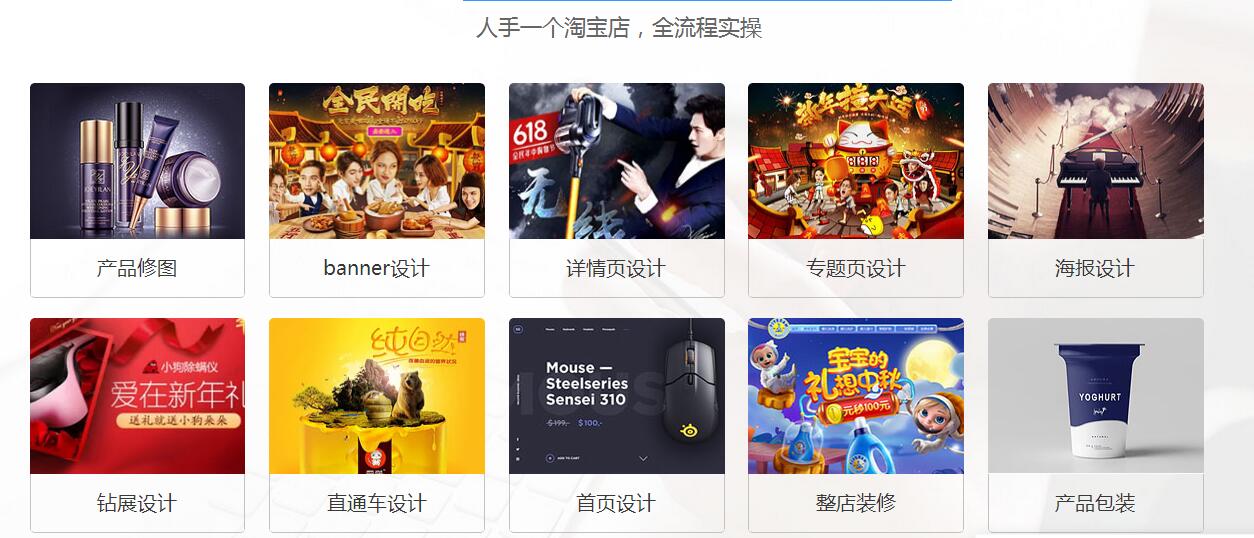Image resolution: width=1254 pixels, height=538 pixels.
Task: Select the 首页设计 card
Action: tap(616, 425)
